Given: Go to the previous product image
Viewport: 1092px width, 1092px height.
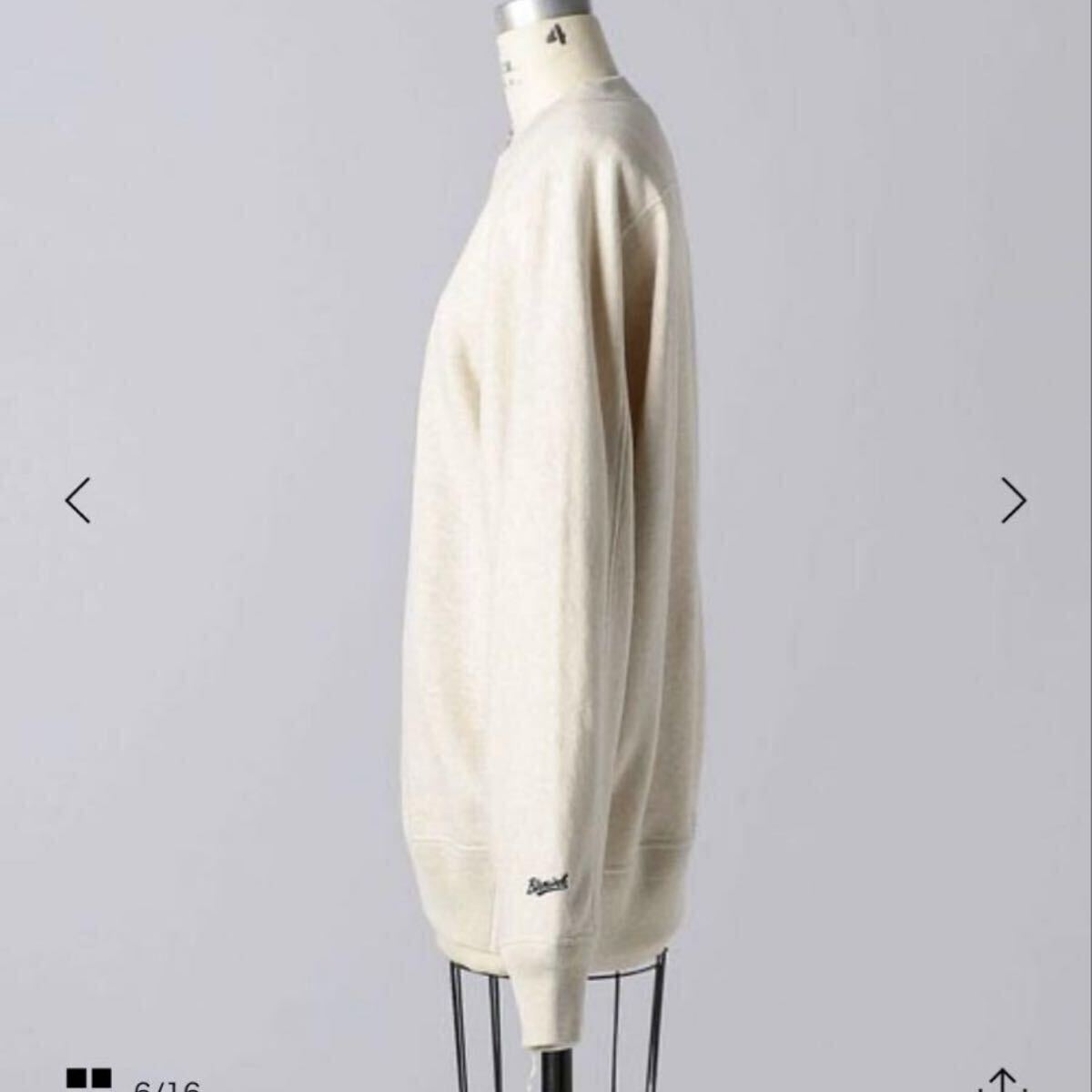Looking at the screenshot, I should tap(78, 500).
